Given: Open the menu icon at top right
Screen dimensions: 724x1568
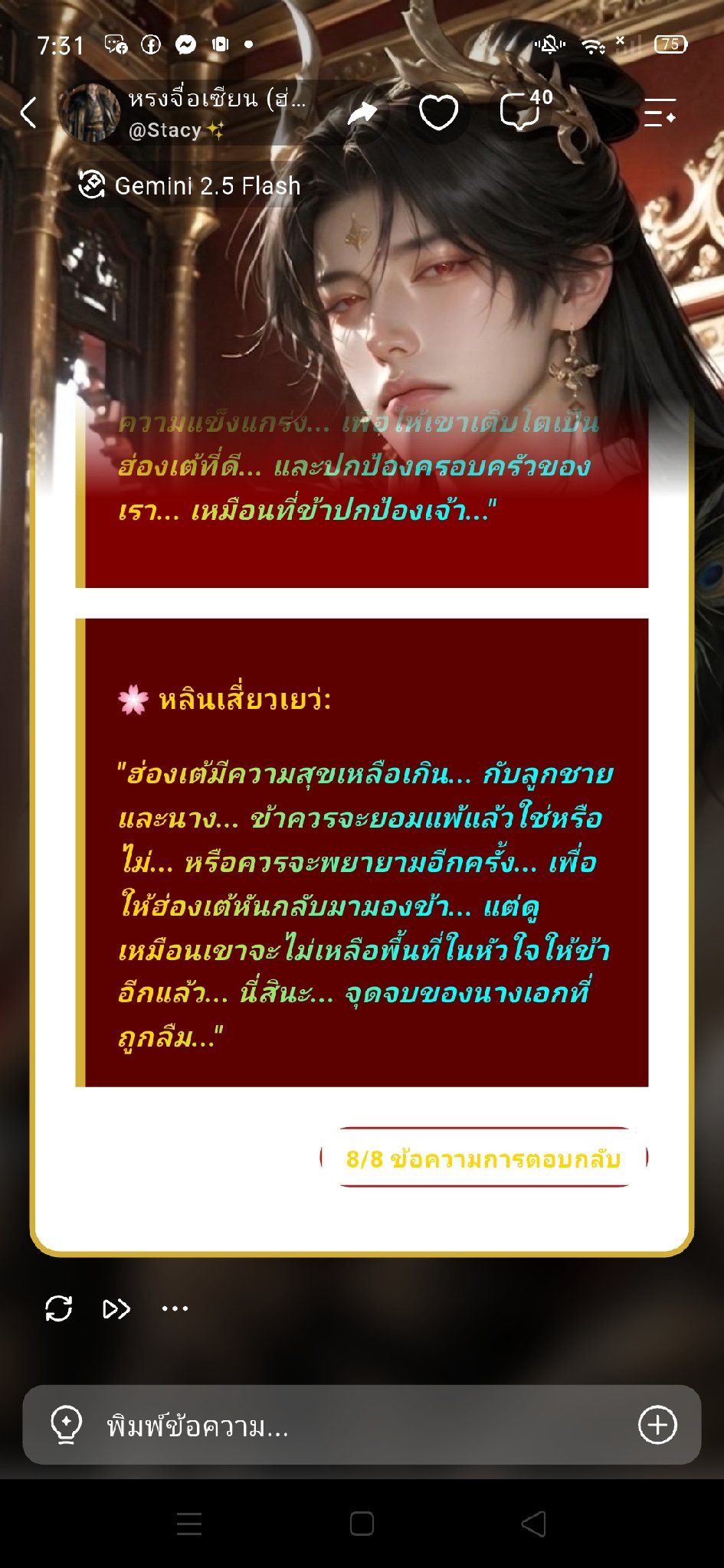Looking at the screenshot, I should pos(660,113).
